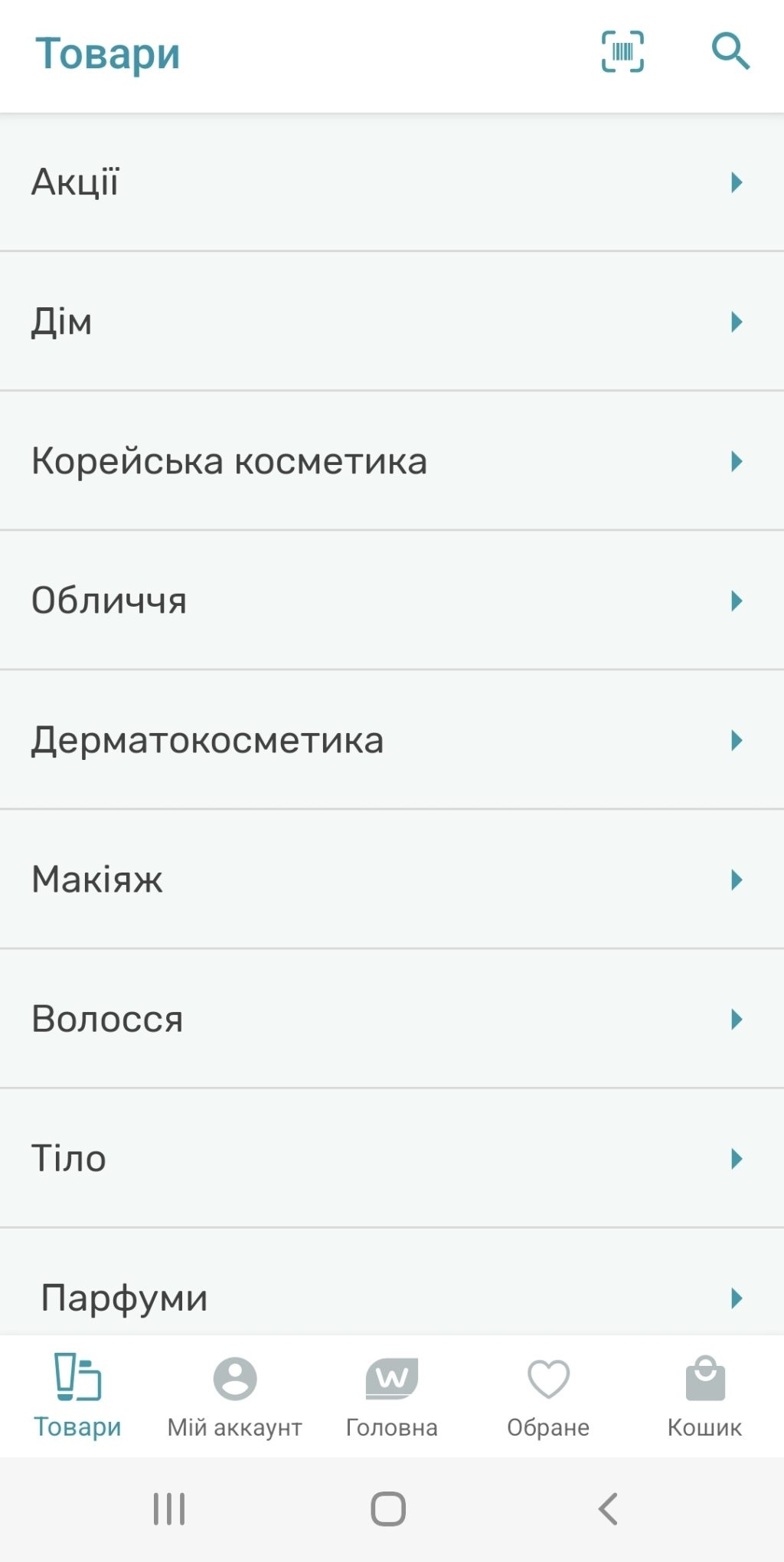Browse Корейська косметика products
The width and height of the screenshot is (784, 1562).
tap(390, 461)
